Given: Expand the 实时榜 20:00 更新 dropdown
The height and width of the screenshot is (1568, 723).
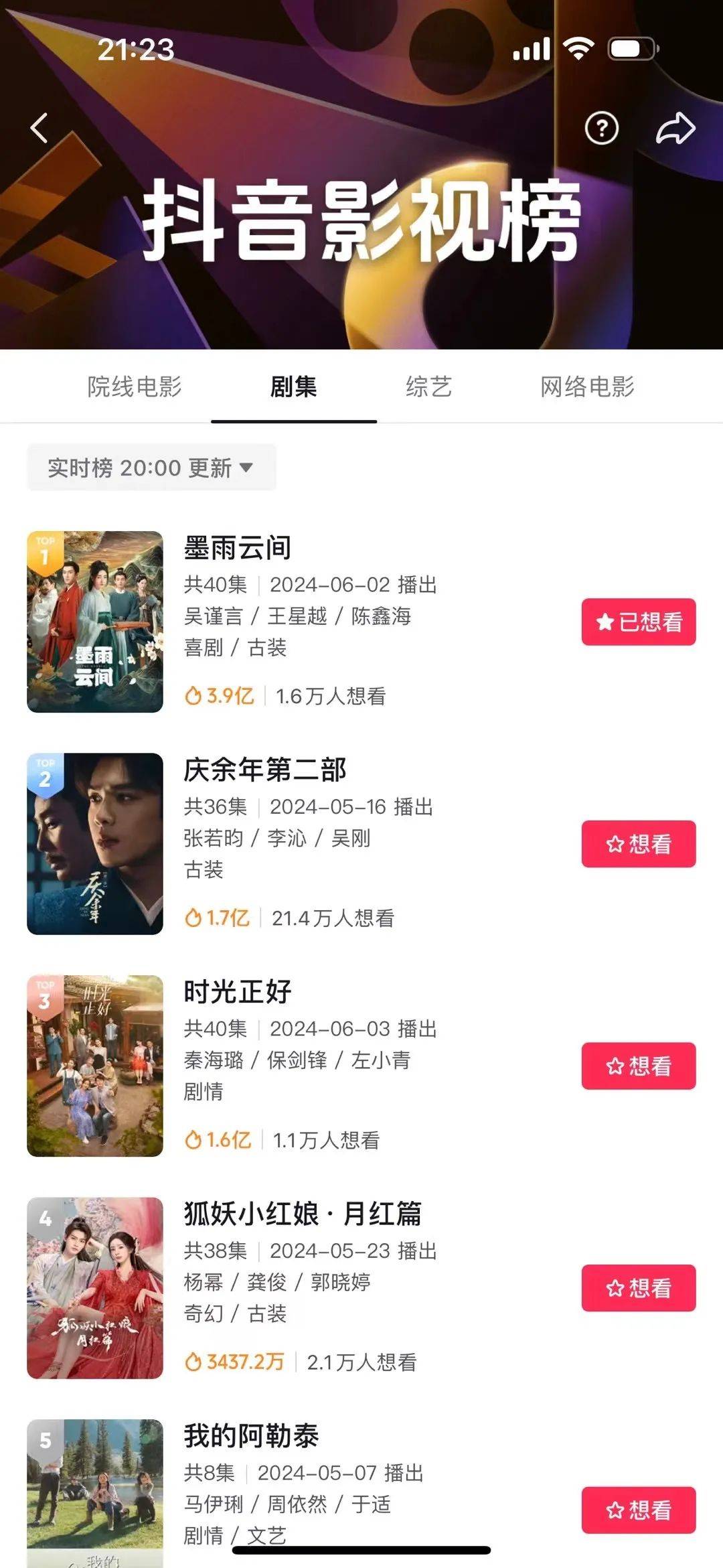Looking at the screenshot, I should pyautogui.click(x=151, y=468).
